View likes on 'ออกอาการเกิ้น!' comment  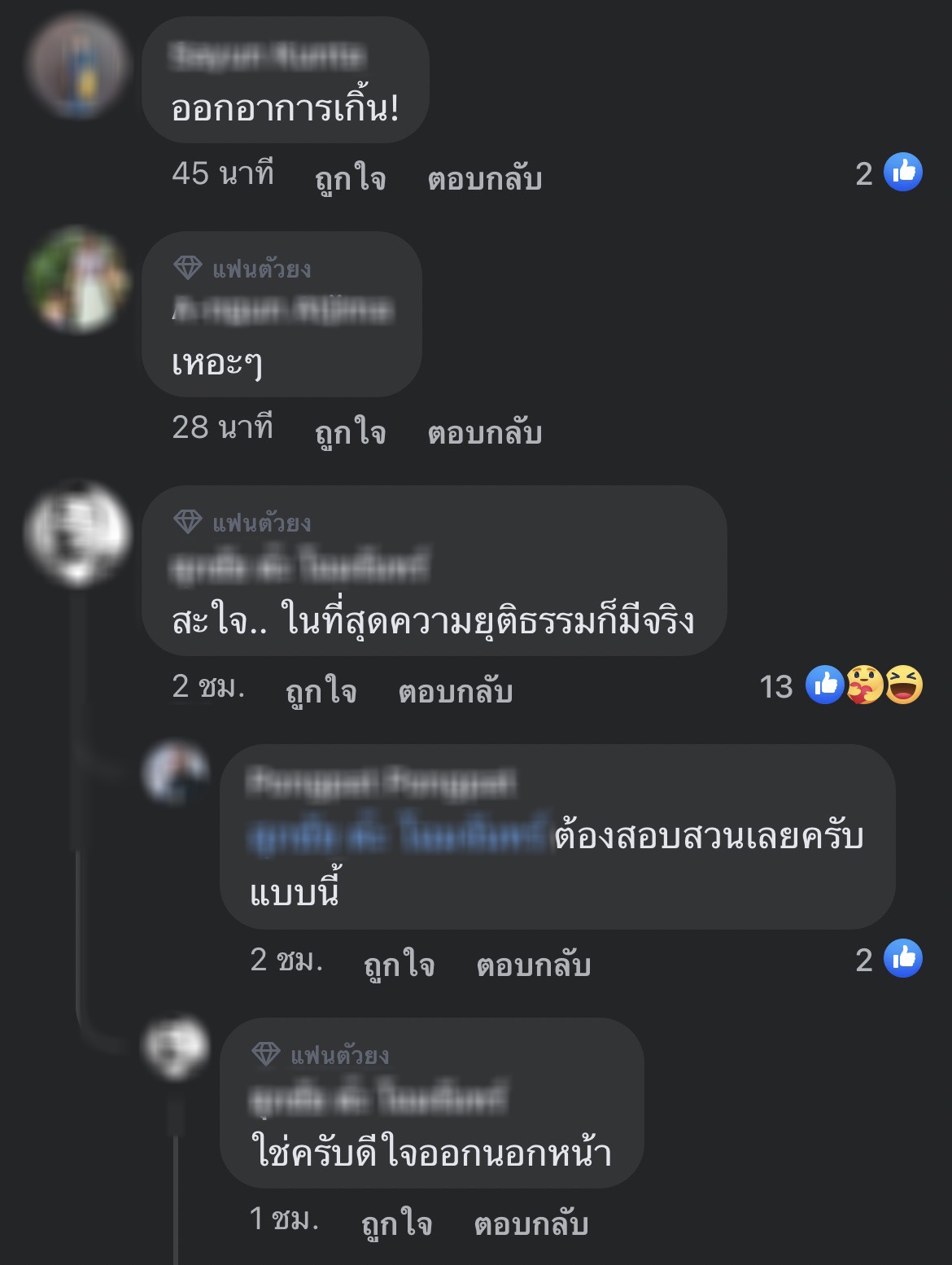pyautogui.click(x=889, y=173)
